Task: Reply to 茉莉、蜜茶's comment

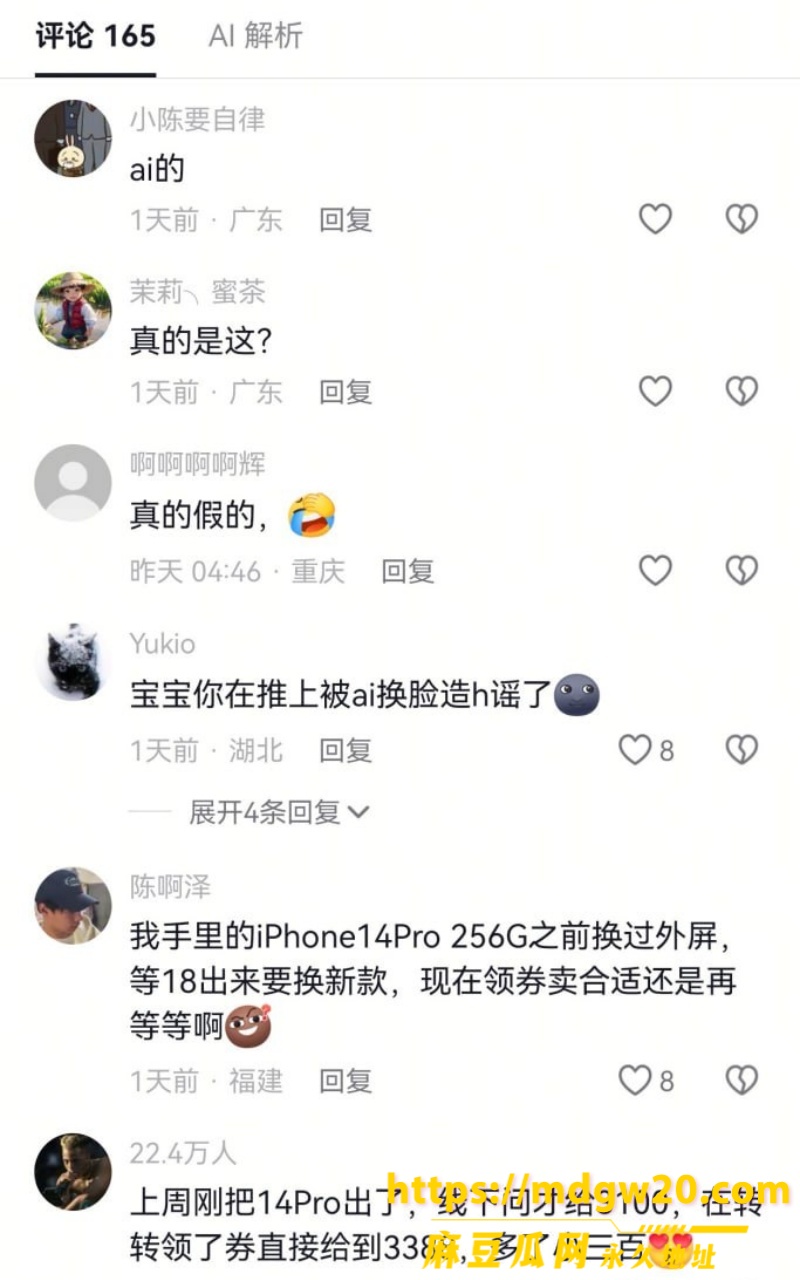Action: click(346, 392)
